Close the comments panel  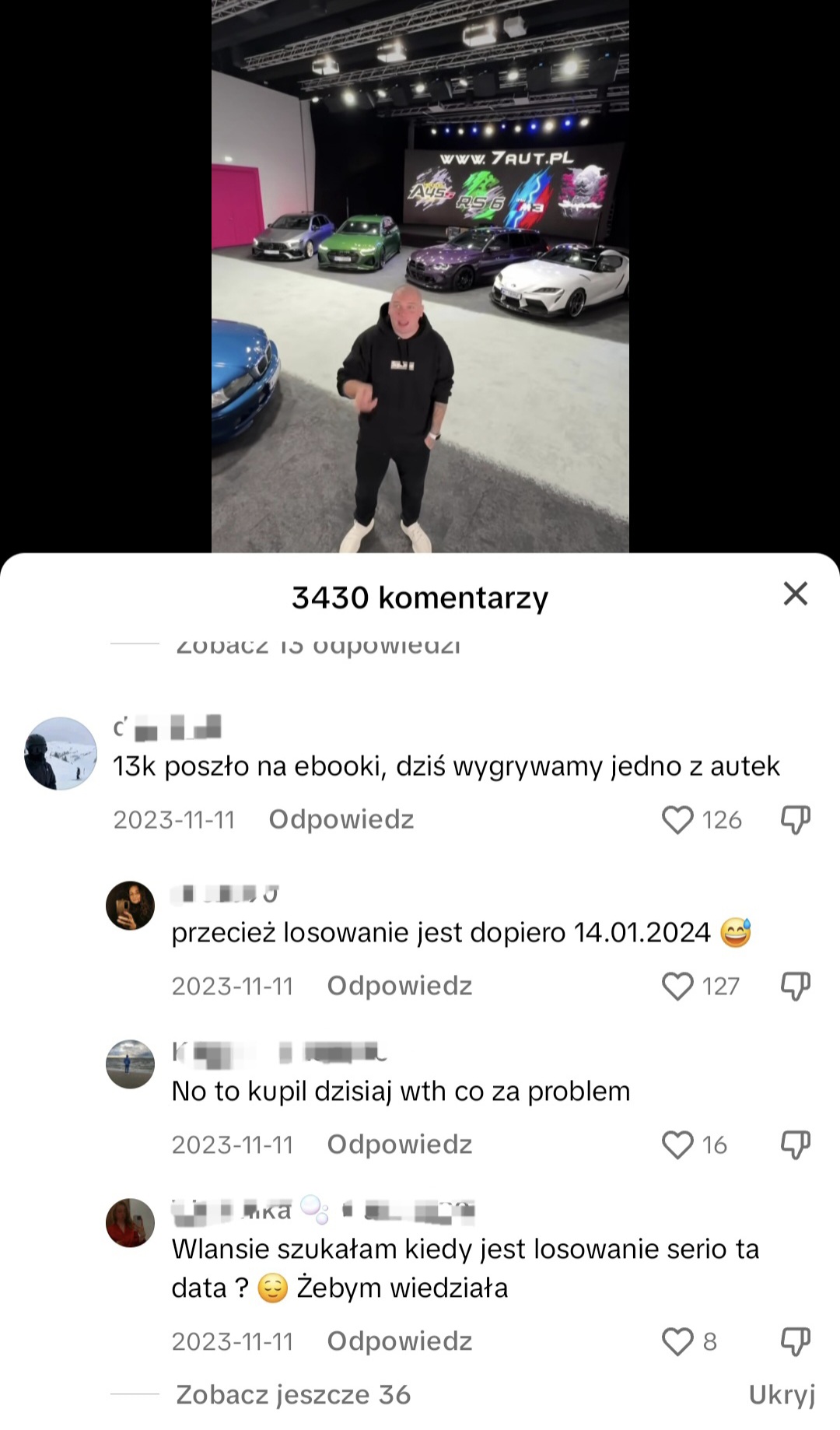pos(795,594)
